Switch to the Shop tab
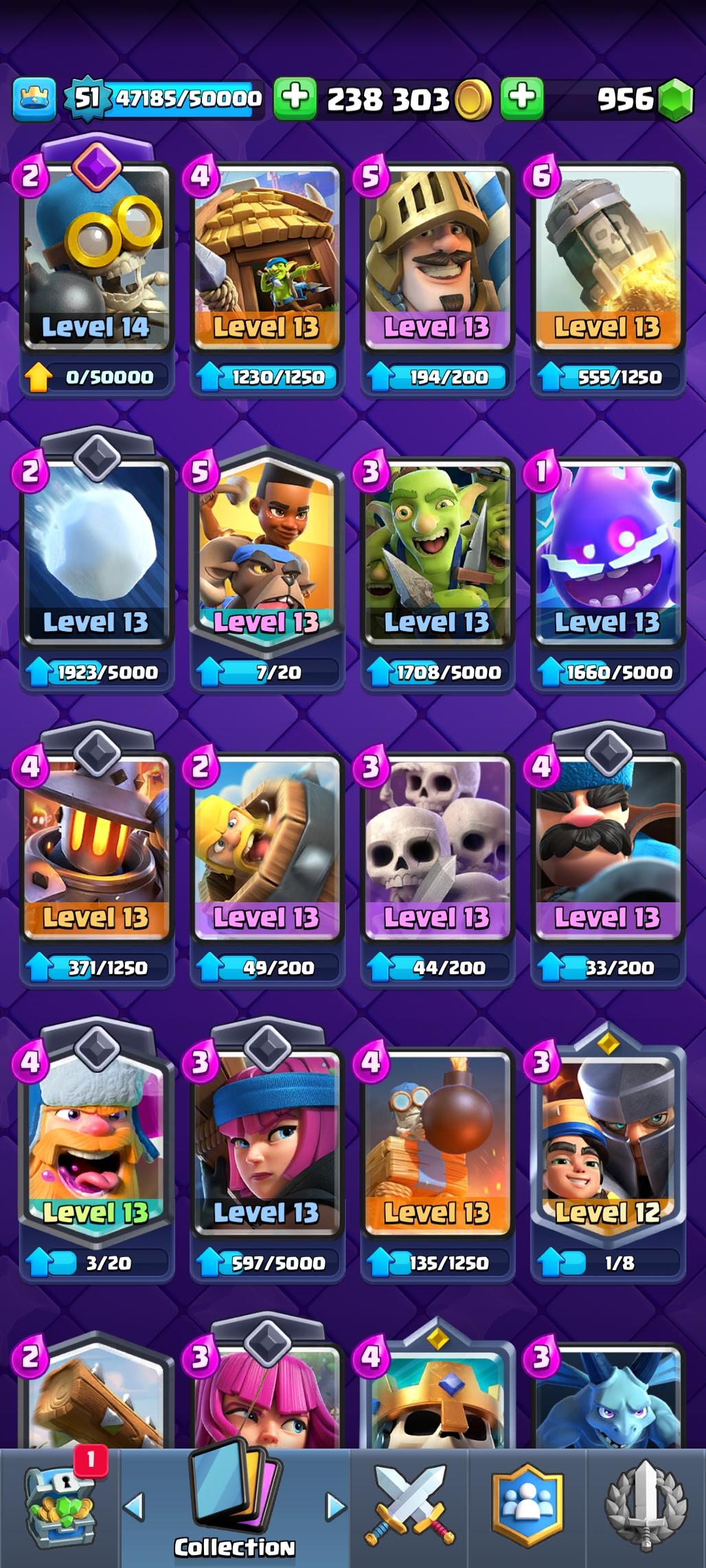706x1568 pixels. coord(59,1508)
